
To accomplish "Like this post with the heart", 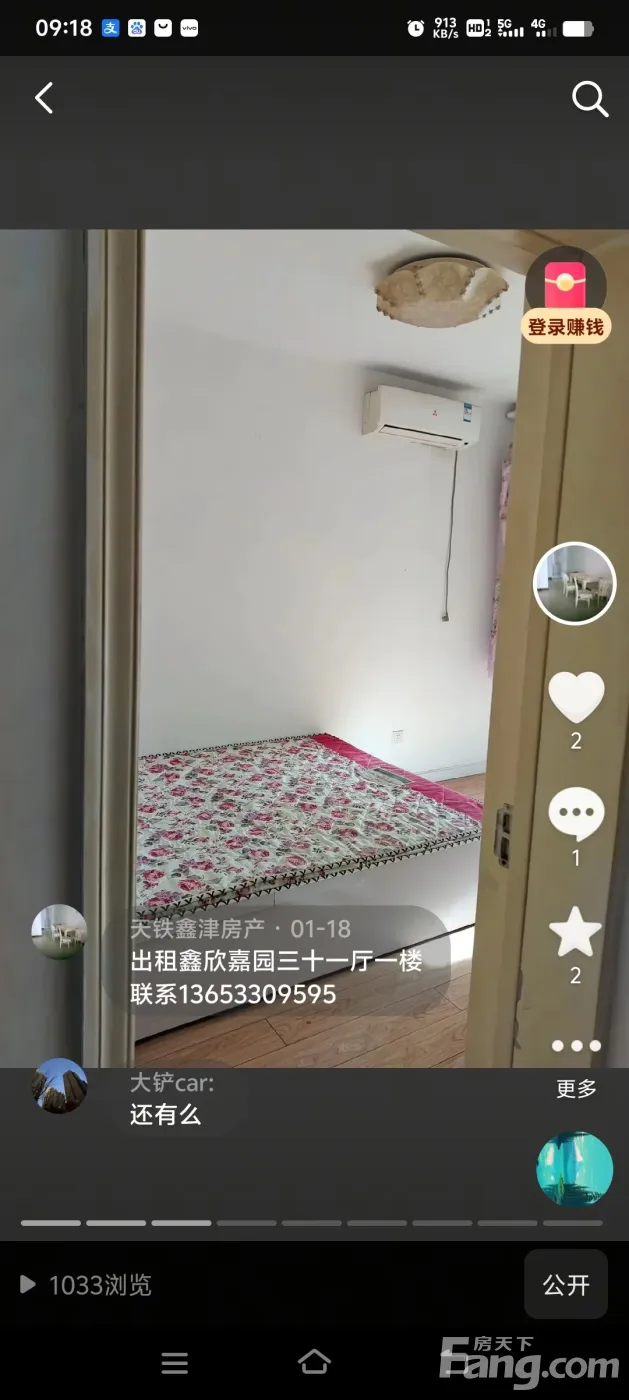I will [x=576, y=698].
